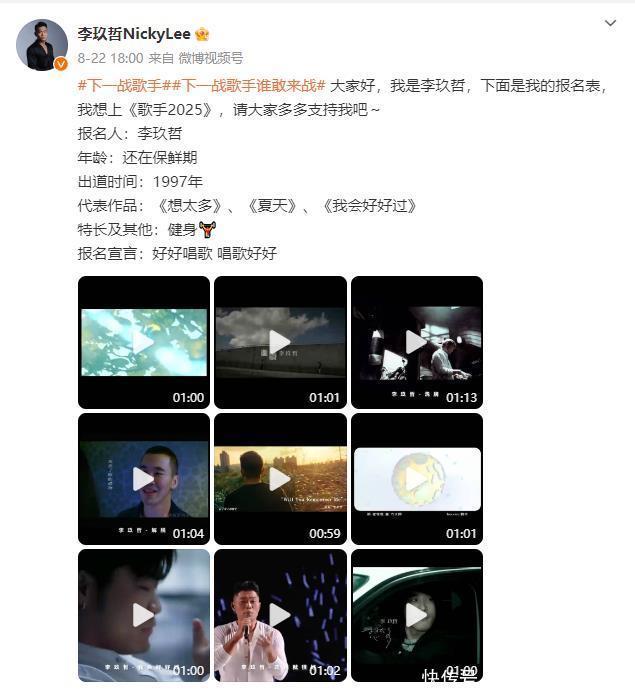Open the username 李玖哲NickyLee
Viewport: 635px width, 693px height.
134,34
